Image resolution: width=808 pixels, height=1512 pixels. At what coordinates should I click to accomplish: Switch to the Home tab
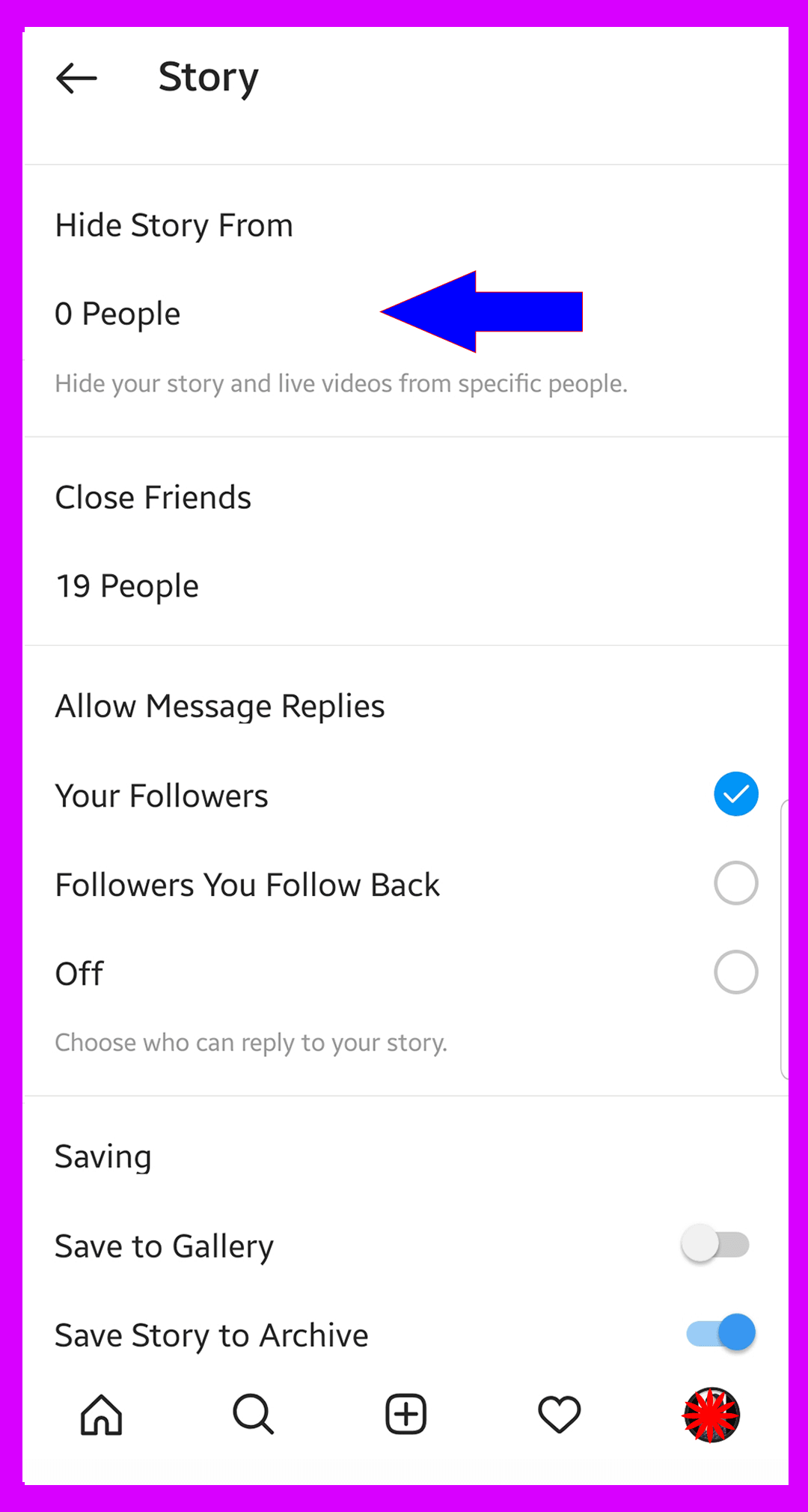[101, 1415]
